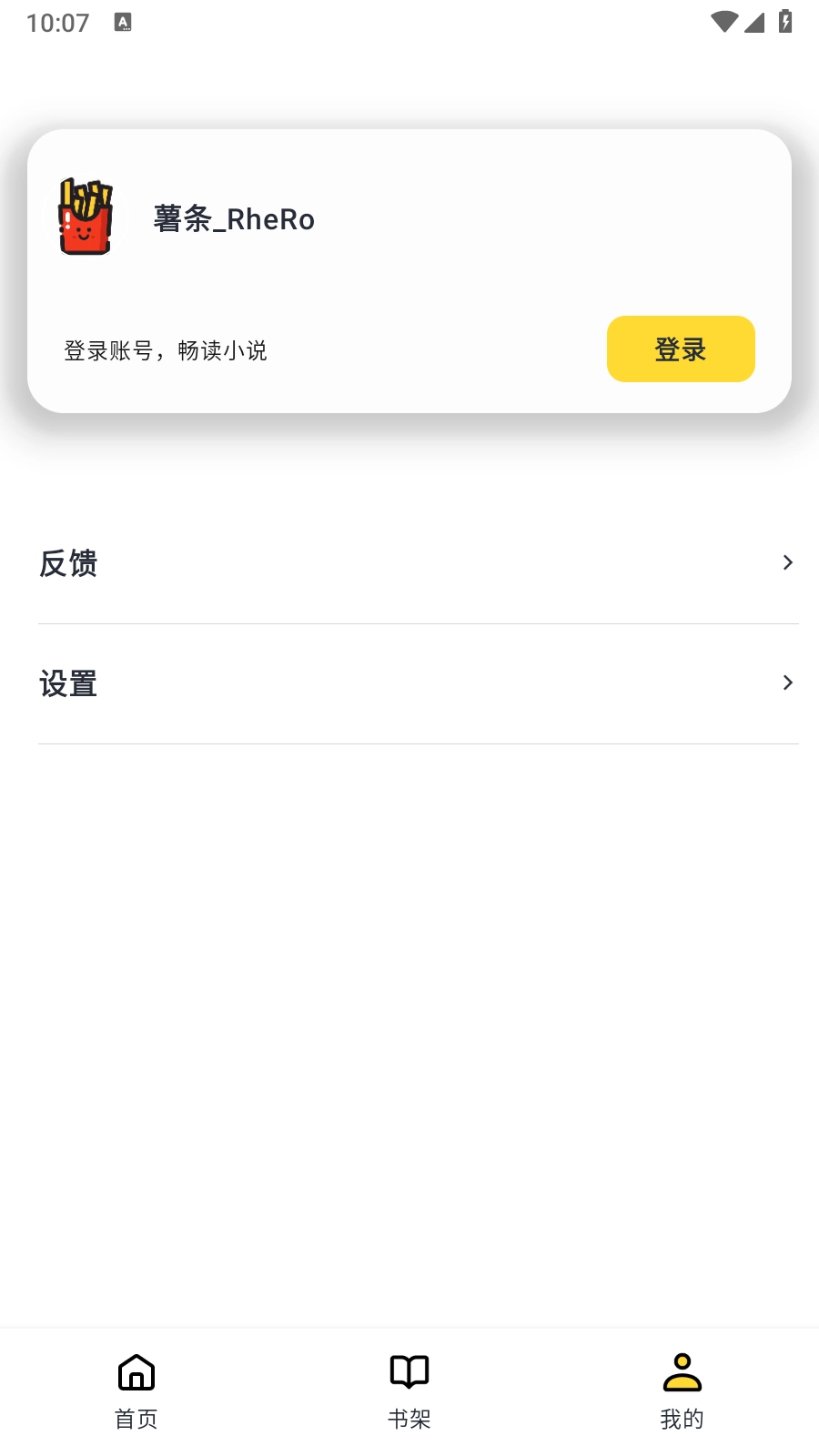Expand the 设置 settings chevron
Screen dimensions: 819x1456
coord(787,682)
